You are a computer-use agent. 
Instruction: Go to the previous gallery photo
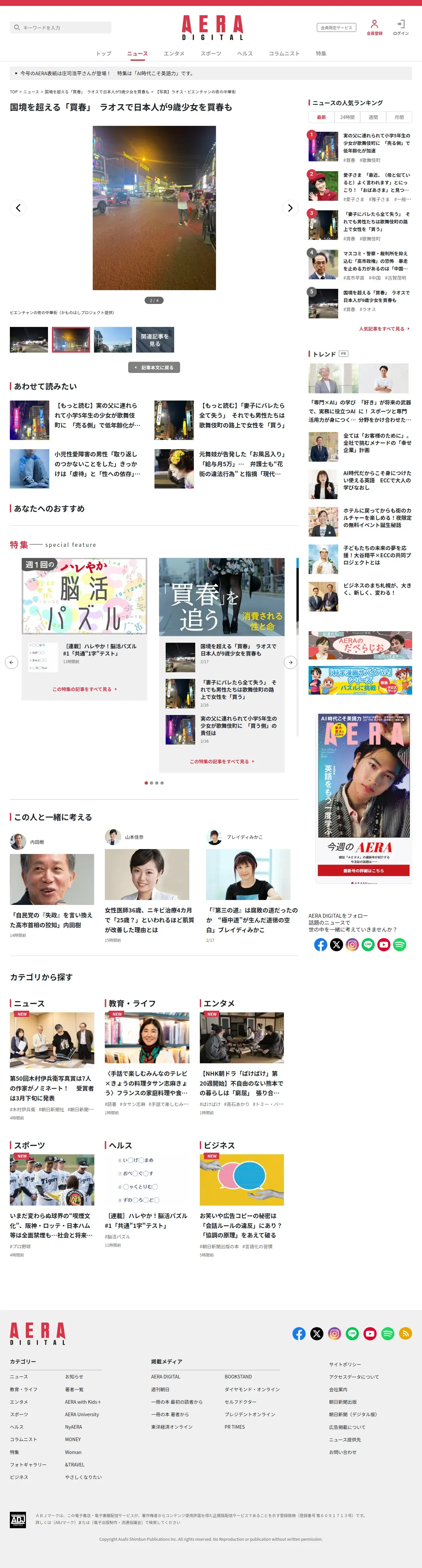coord(18,208)
